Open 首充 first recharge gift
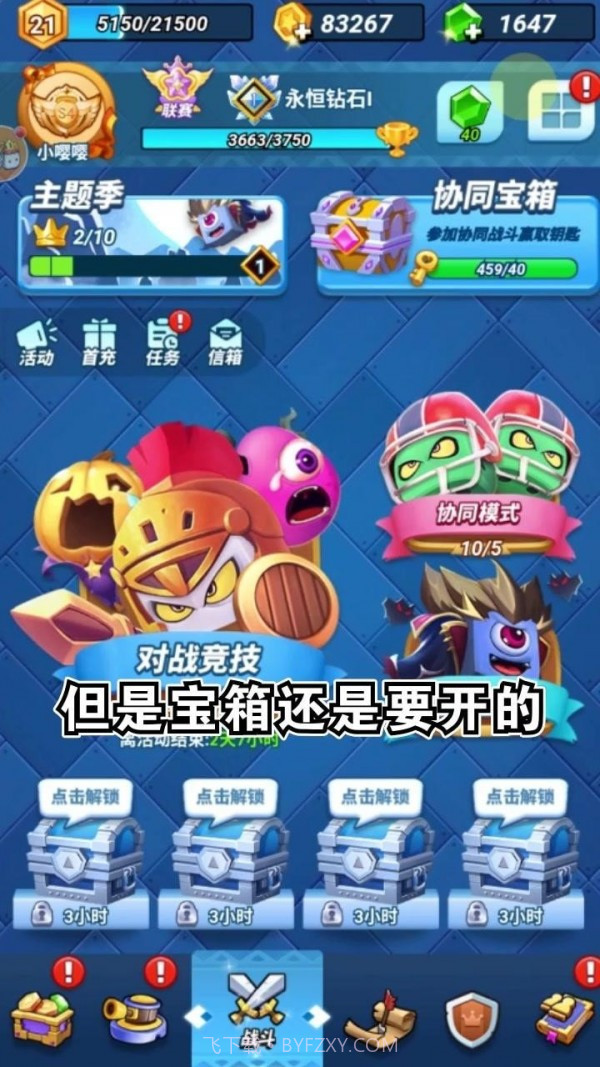This screenshot has width=600, height=1067. pyautogui.click(x=98, y=342)
